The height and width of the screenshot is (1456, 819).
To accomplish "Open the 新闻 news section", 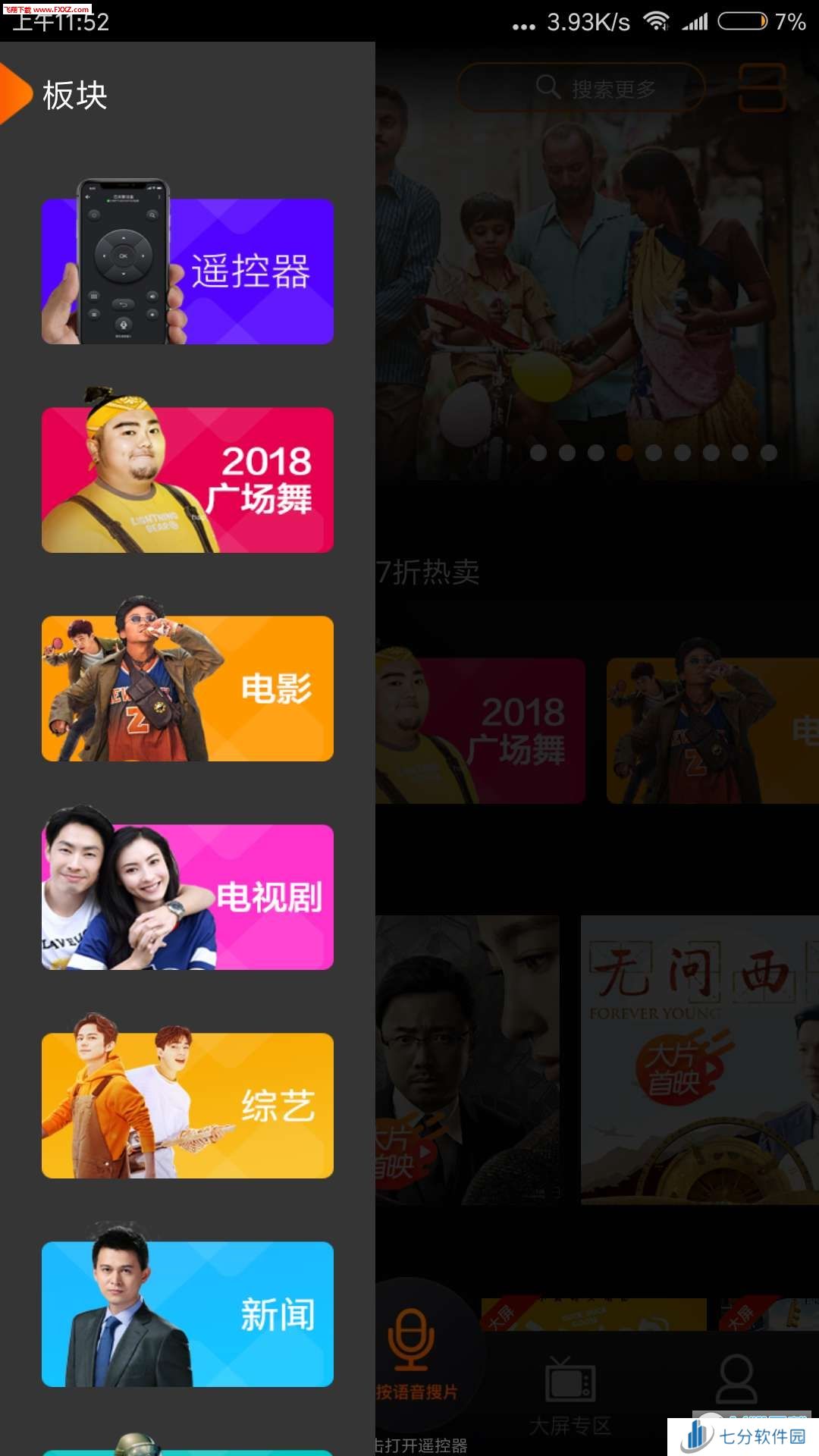I will click(x=187, y=1313).
